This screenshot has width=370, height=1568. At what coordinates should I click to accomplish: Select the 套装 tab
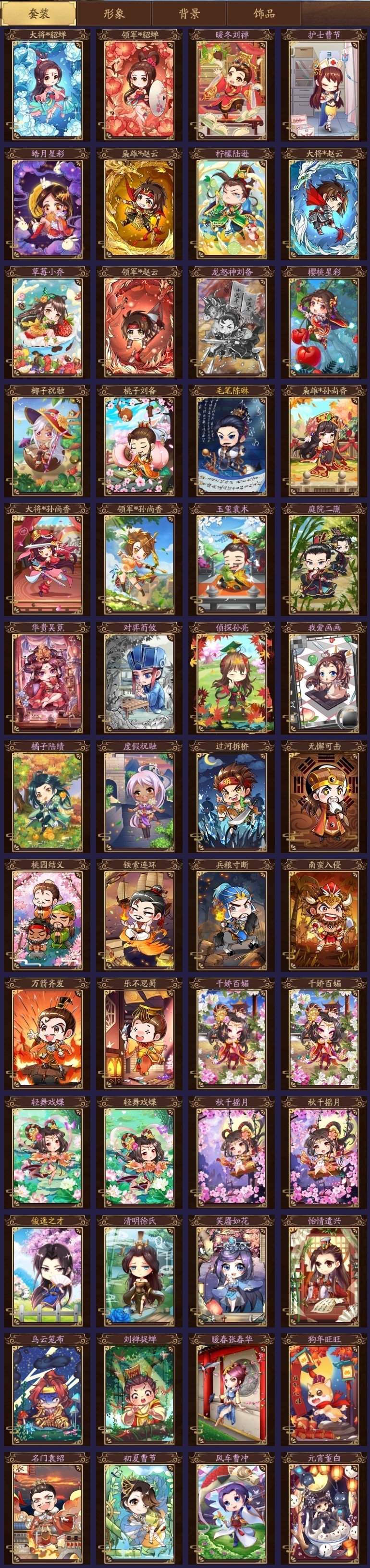(39, 13)
